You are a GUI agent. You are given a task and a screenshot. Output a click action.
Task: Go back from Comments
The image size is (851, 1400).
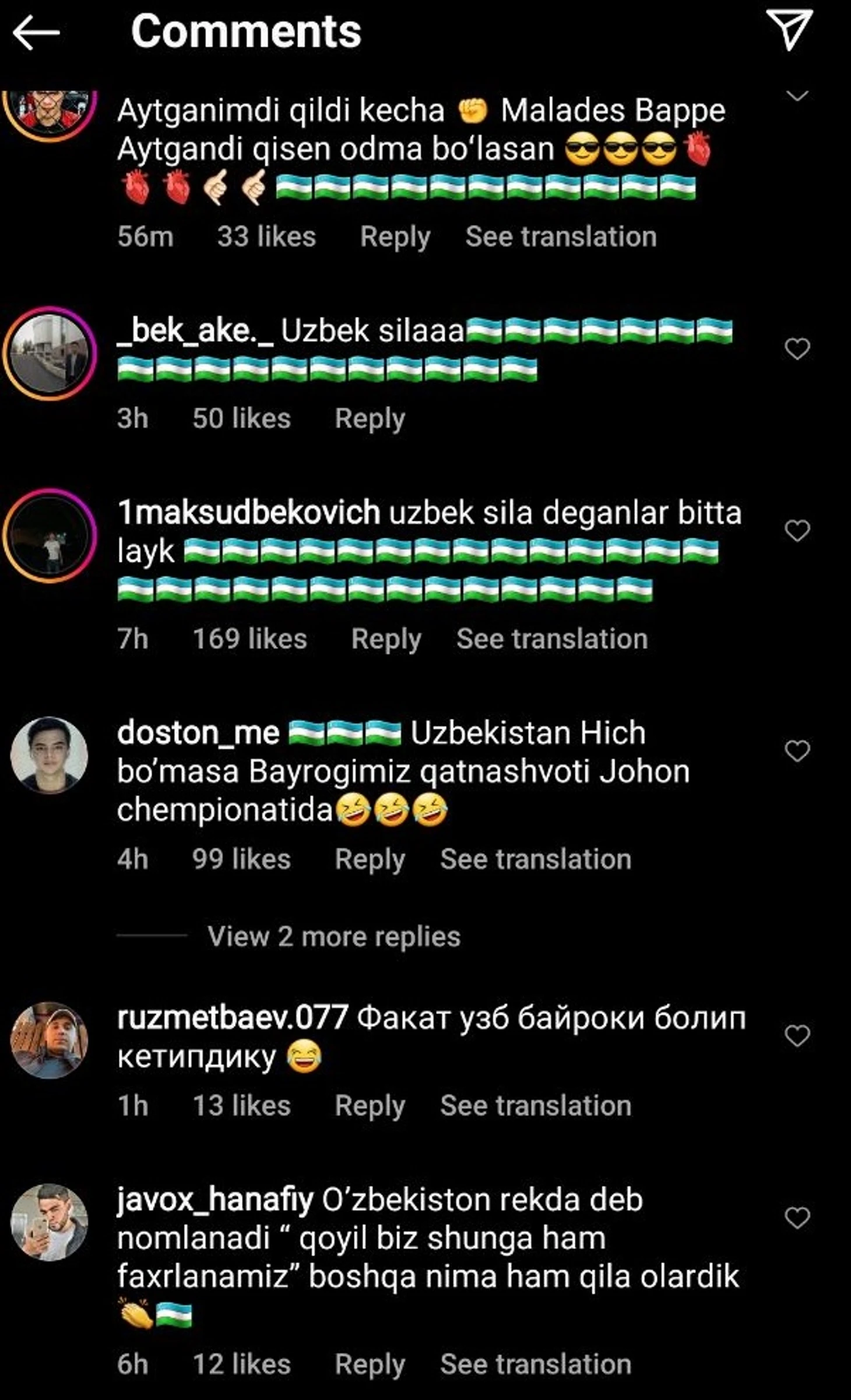pyautogui.click(x=36, y=32)
